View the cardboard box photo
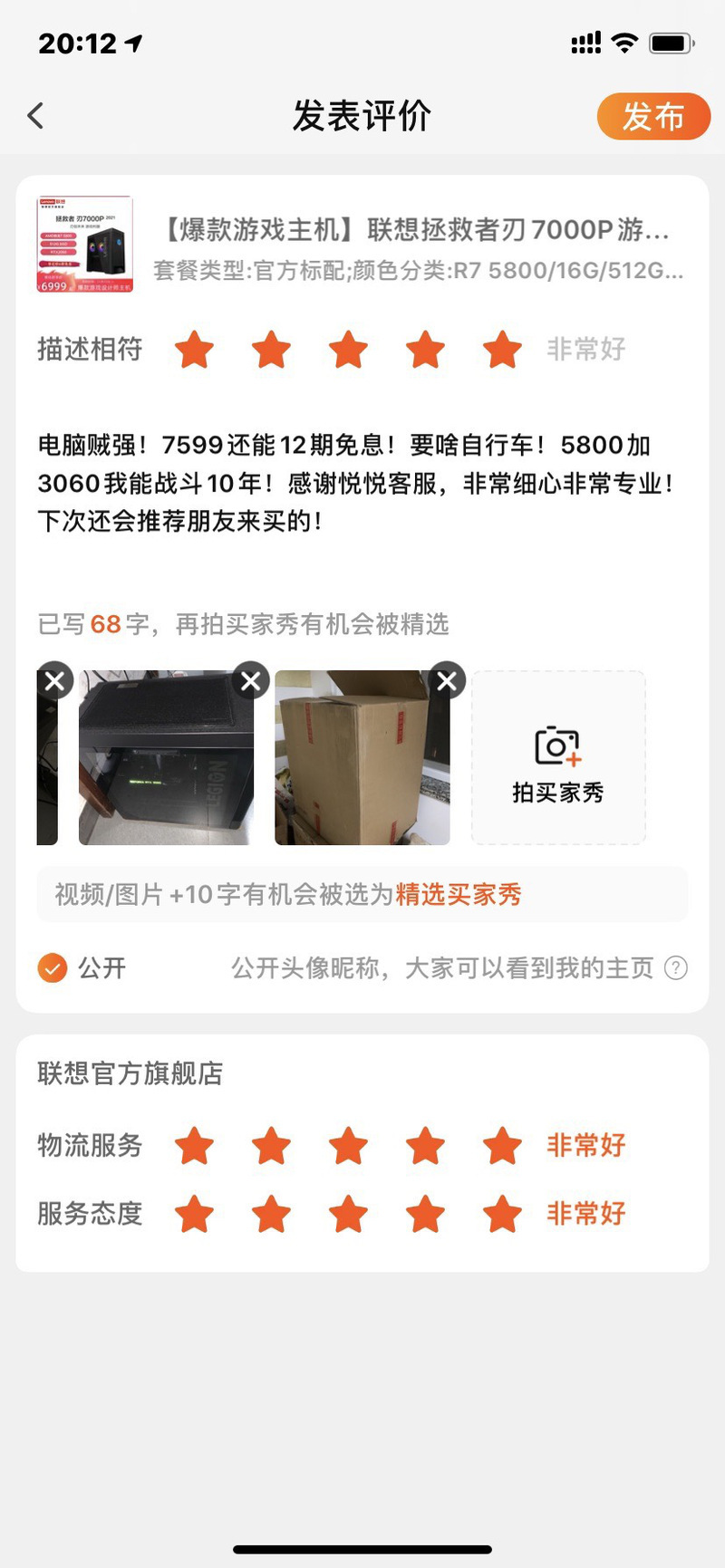The height and width of the screenshot is (1568, 725). (x=362, y=758)
